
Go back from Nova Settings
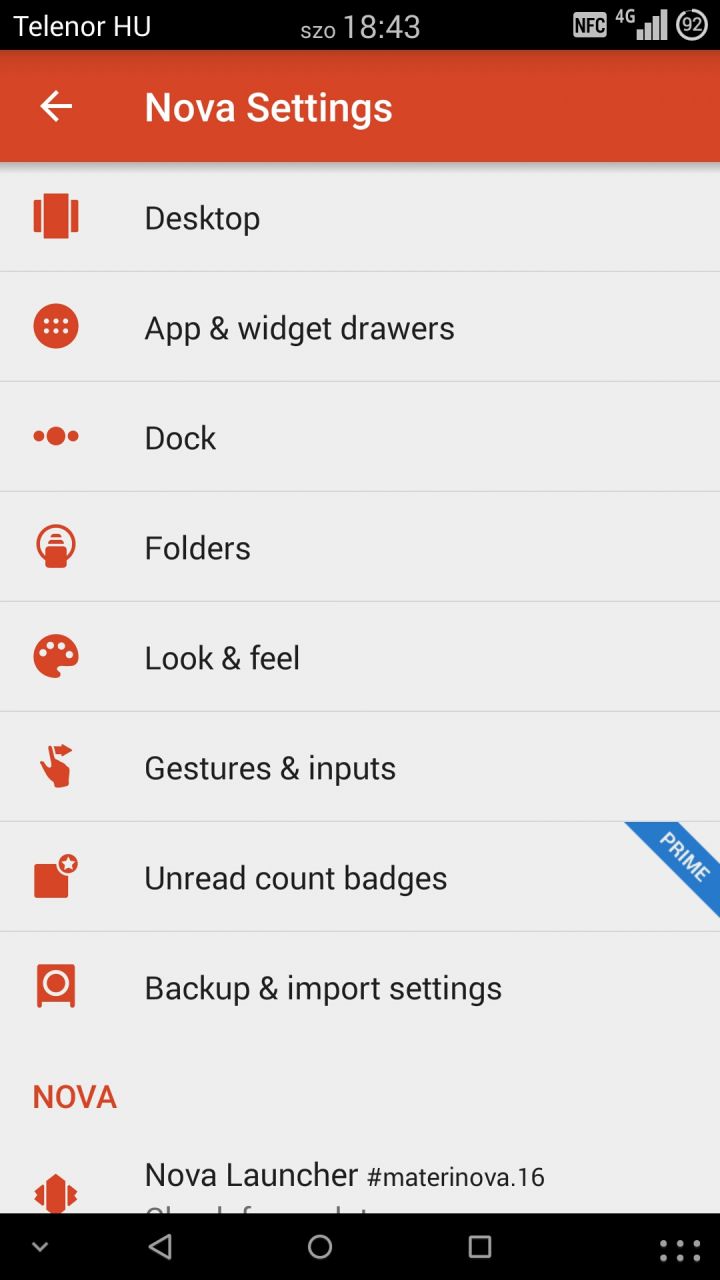click(56, 107)
